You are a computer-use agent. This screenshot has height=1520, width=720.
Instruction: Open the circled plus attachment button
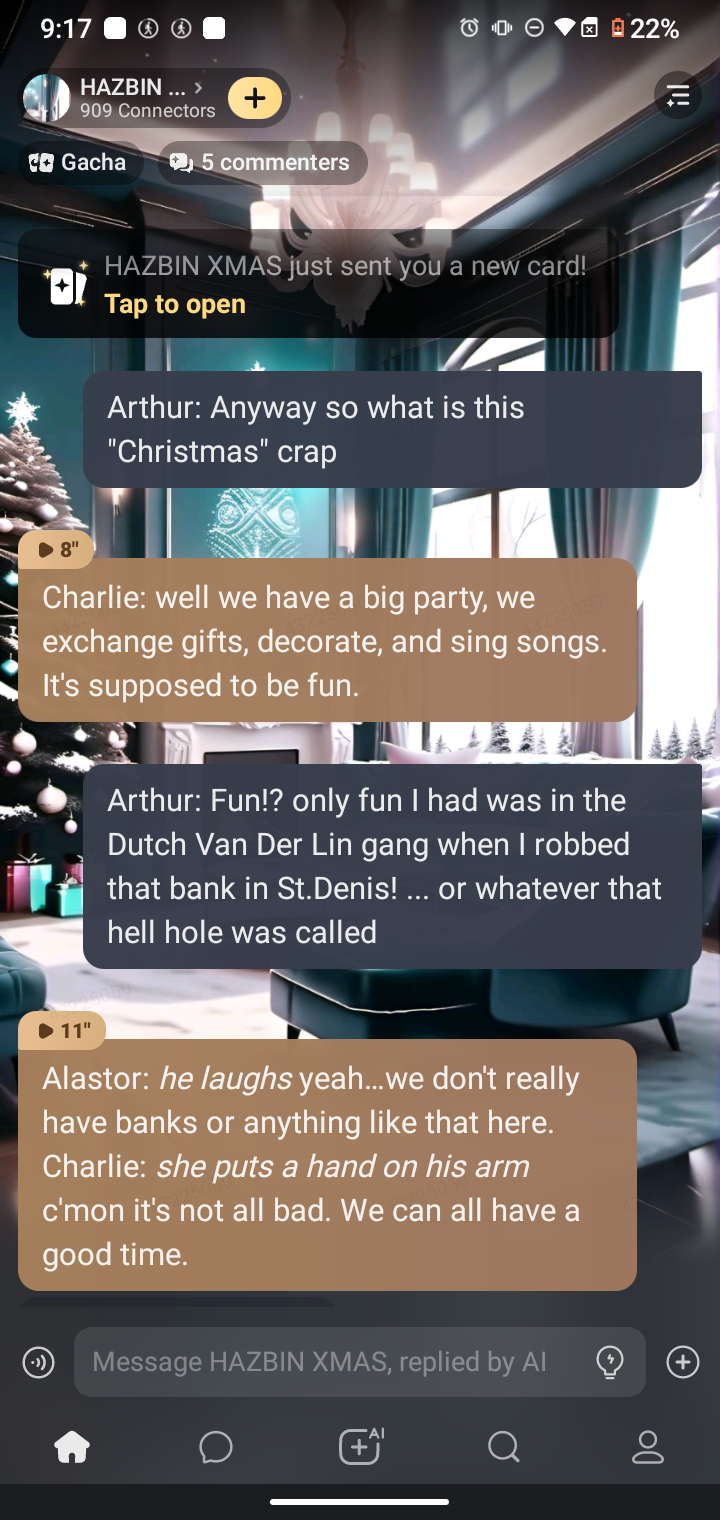pos(682,1362)
